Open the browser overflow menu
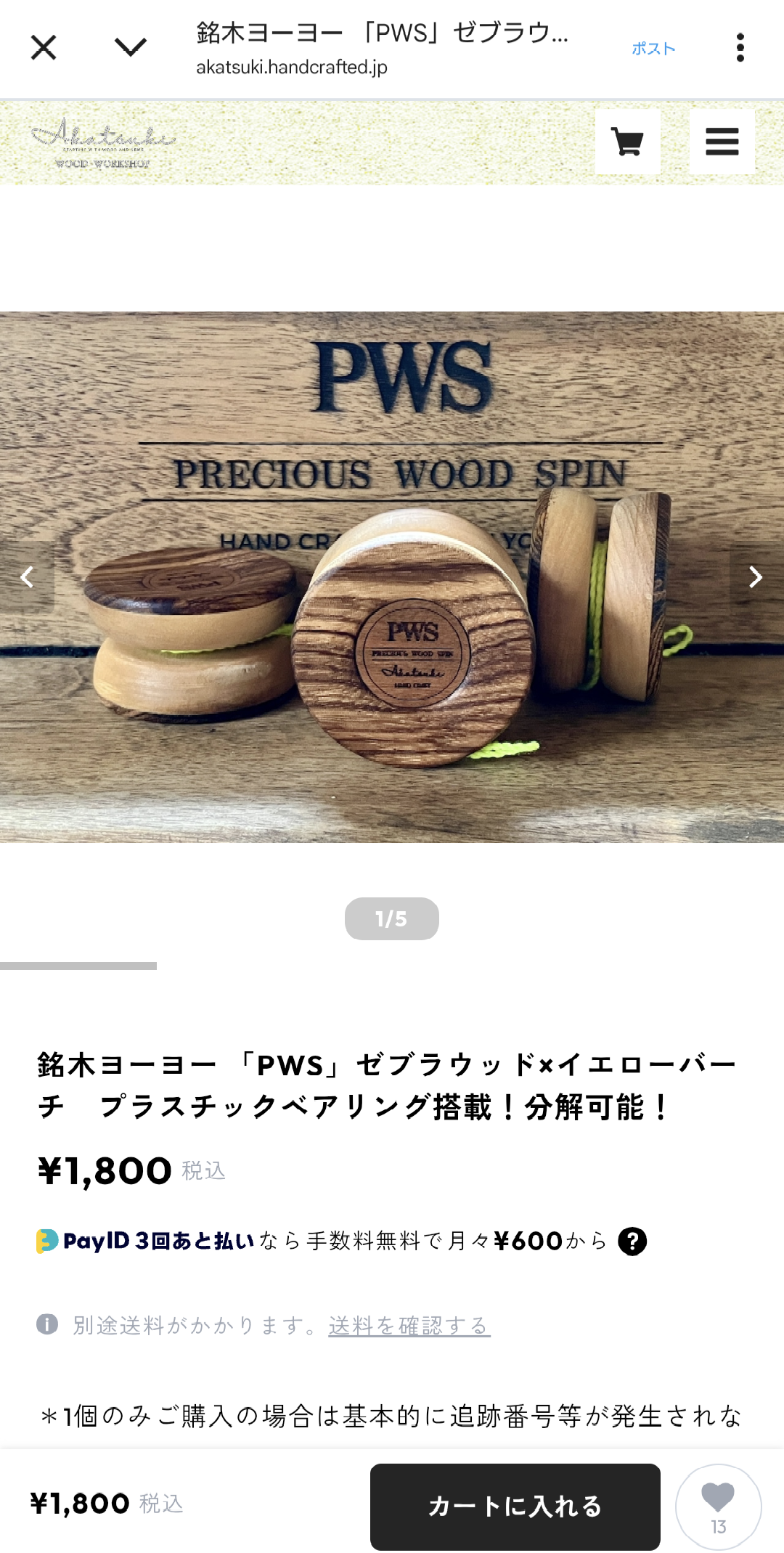Viewport: 784px width, 1553px height. pyautogui.click(x=740, y=48)
